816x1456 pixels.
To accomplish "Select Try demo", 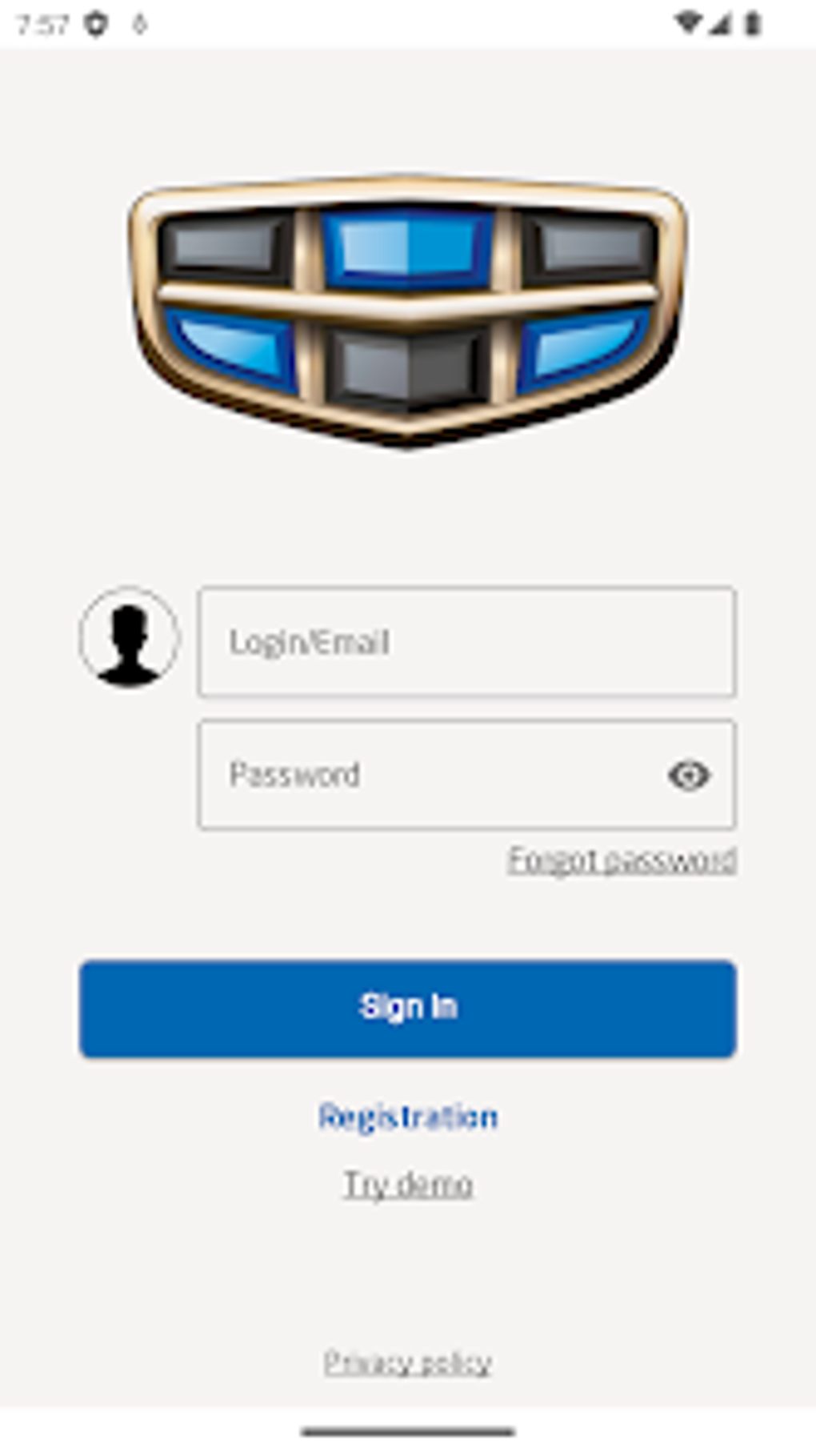I will pos(408,1184).
